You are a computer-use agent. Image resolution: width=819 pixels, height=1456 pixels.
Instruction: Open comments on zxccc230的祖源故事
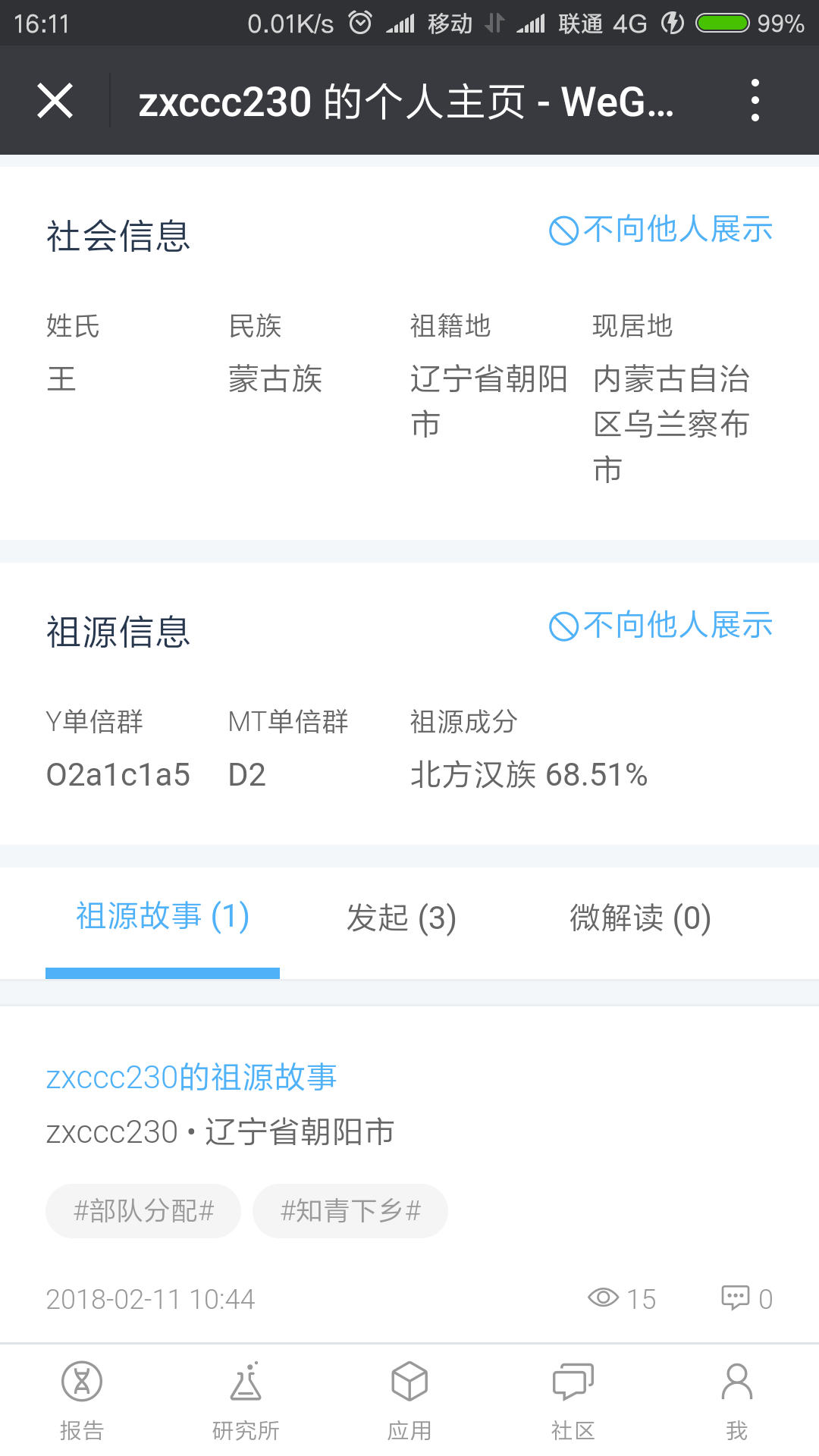coord(747,1298)
